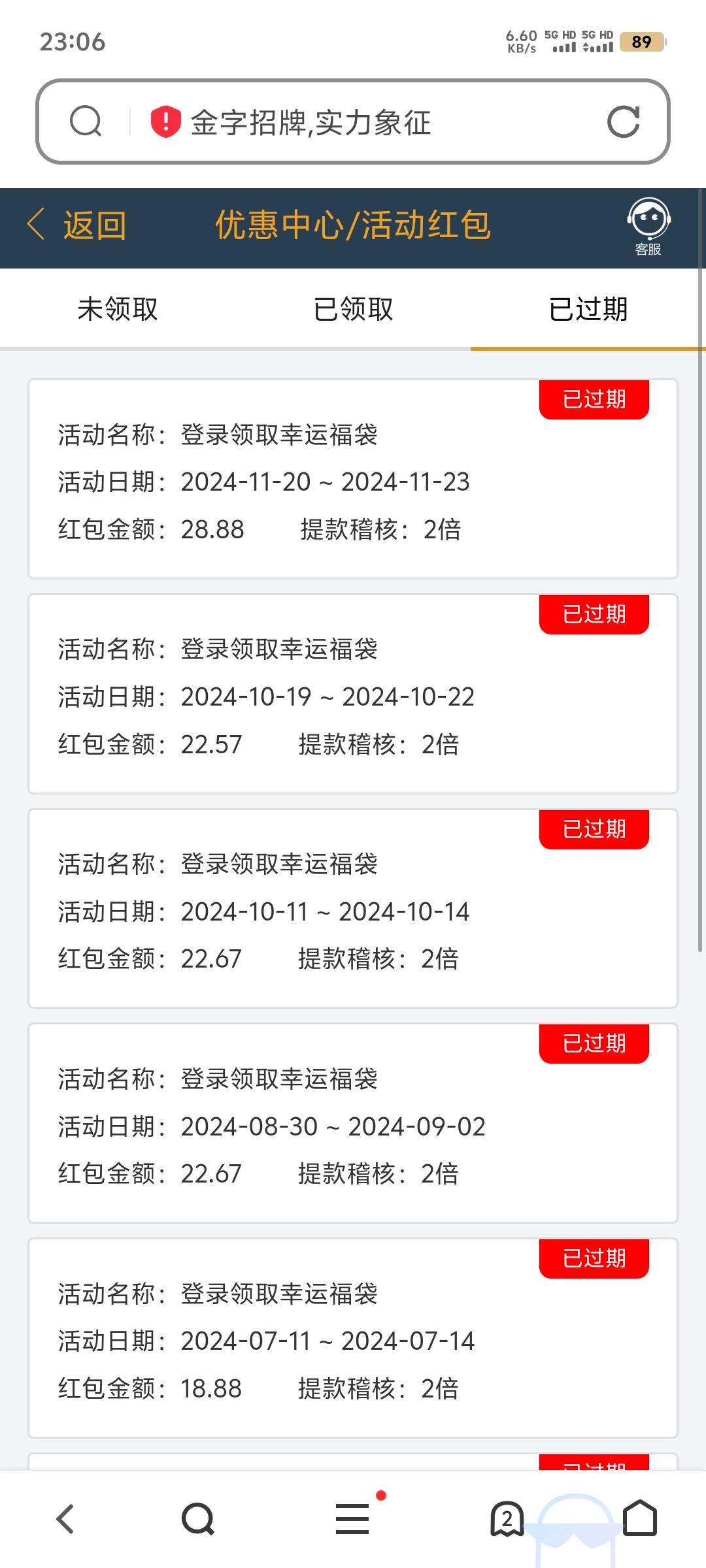
Task: Go to the browser home page
Action: [640, 1518]
